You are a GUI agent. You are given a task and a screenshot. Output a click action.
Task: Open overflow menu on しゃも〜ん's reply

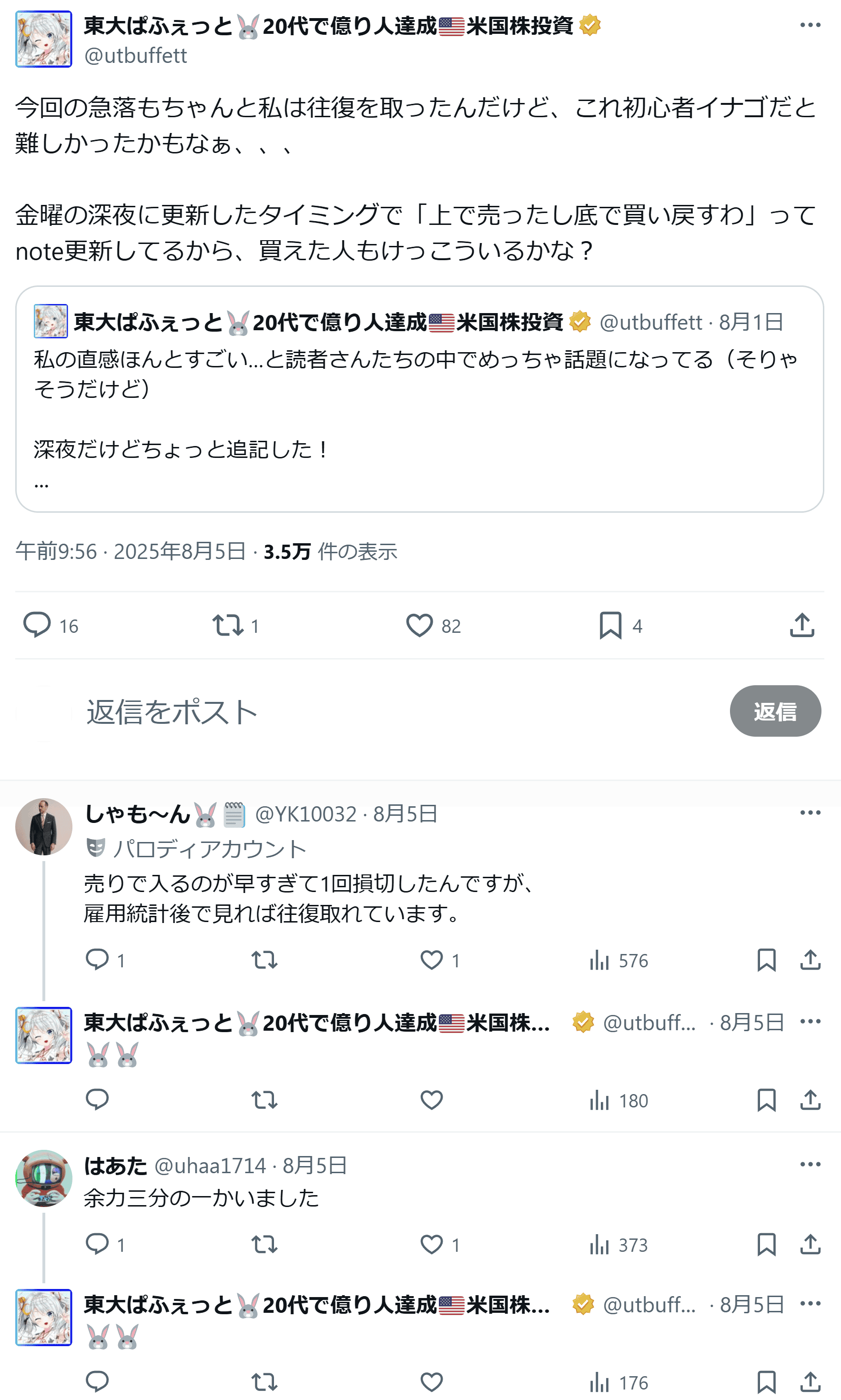pos(810,812)
